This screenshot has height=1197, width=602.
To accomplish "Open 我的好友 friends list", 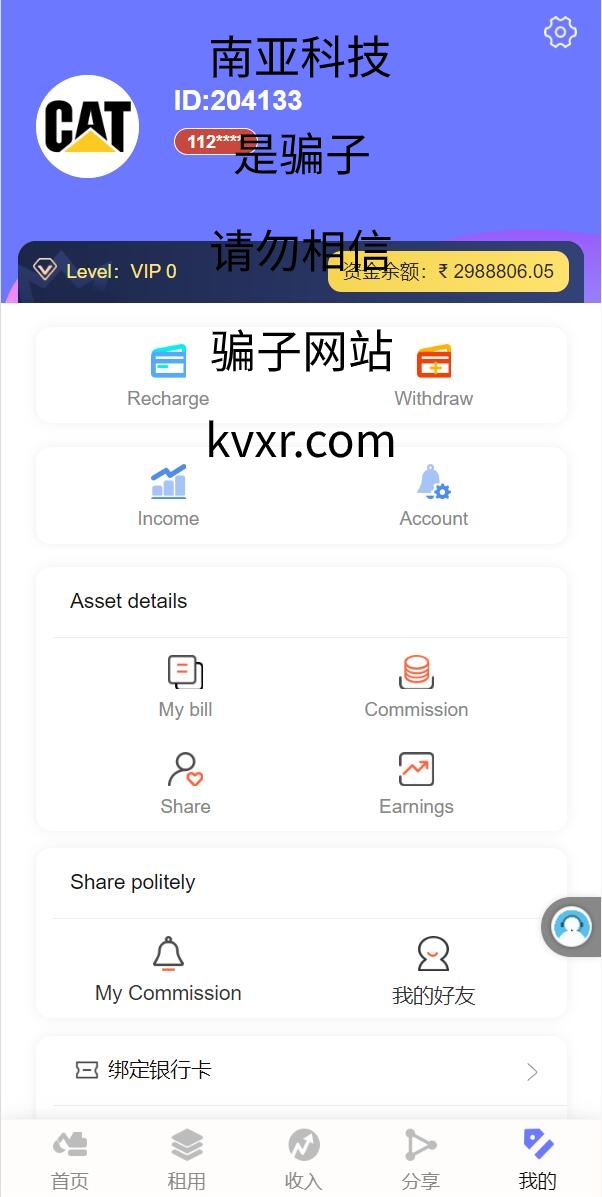I will point(433,969).
